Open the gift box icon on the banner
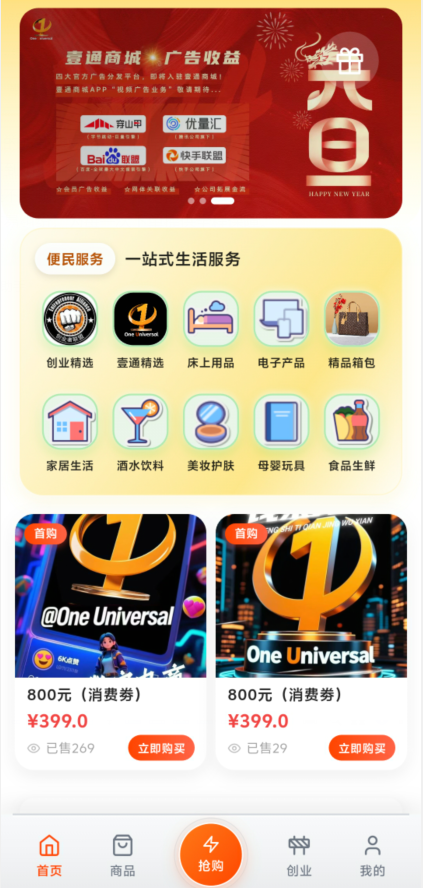Viewport: 423px width, 888px height. (350, 60)
